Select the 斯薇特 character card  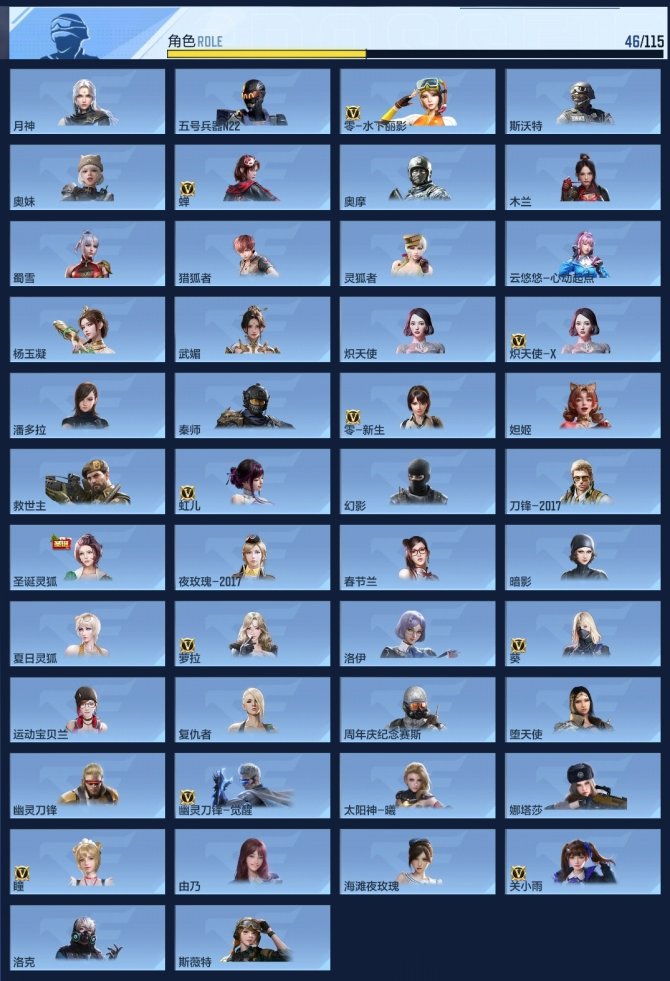coord(252,937)
